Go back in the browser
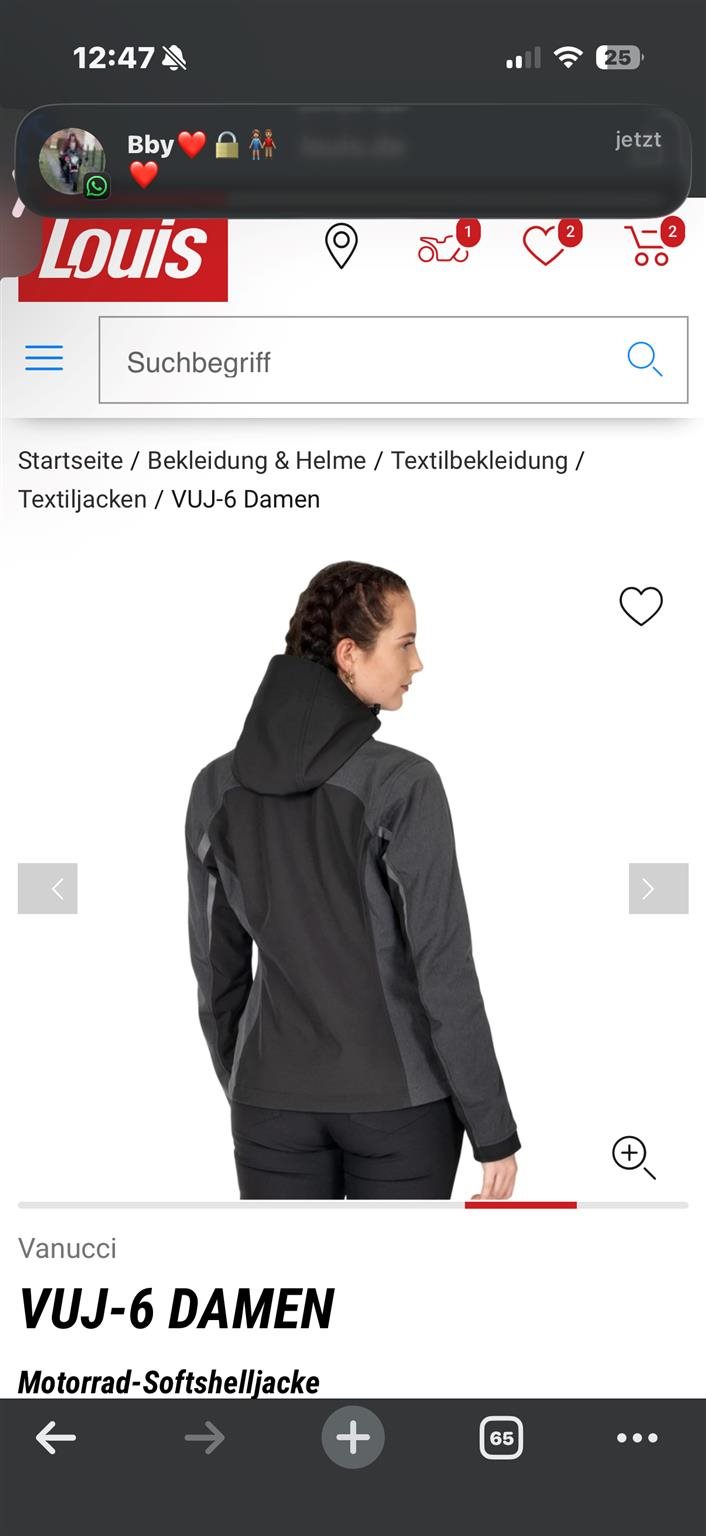This screenshot has height=1536, width=706. pos(56,1438)
